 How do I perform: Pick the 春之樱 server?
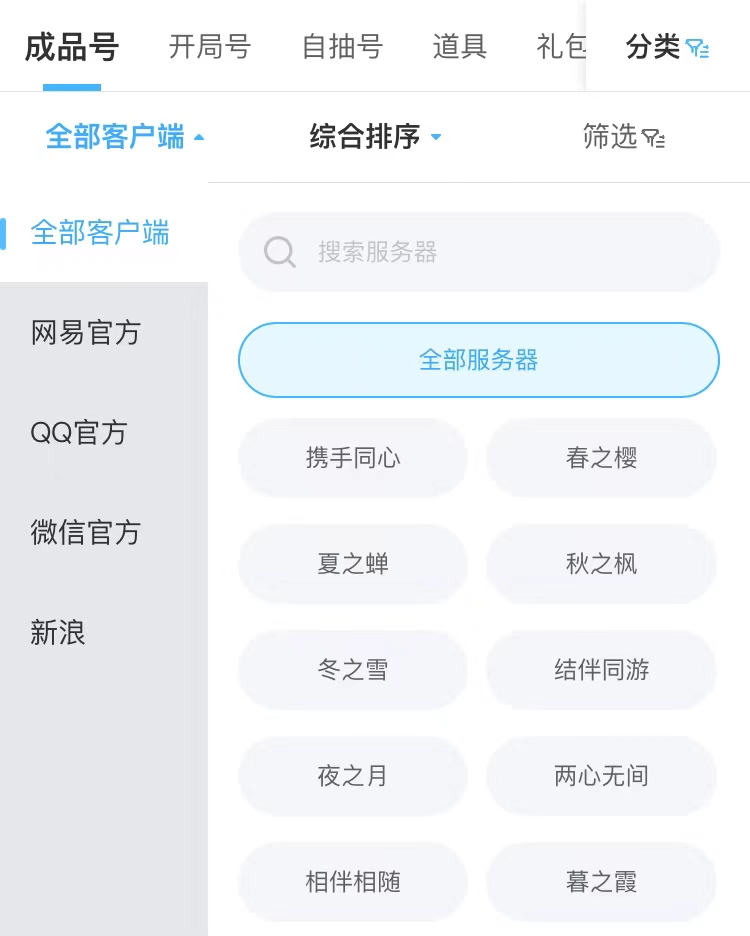point(601,458)
